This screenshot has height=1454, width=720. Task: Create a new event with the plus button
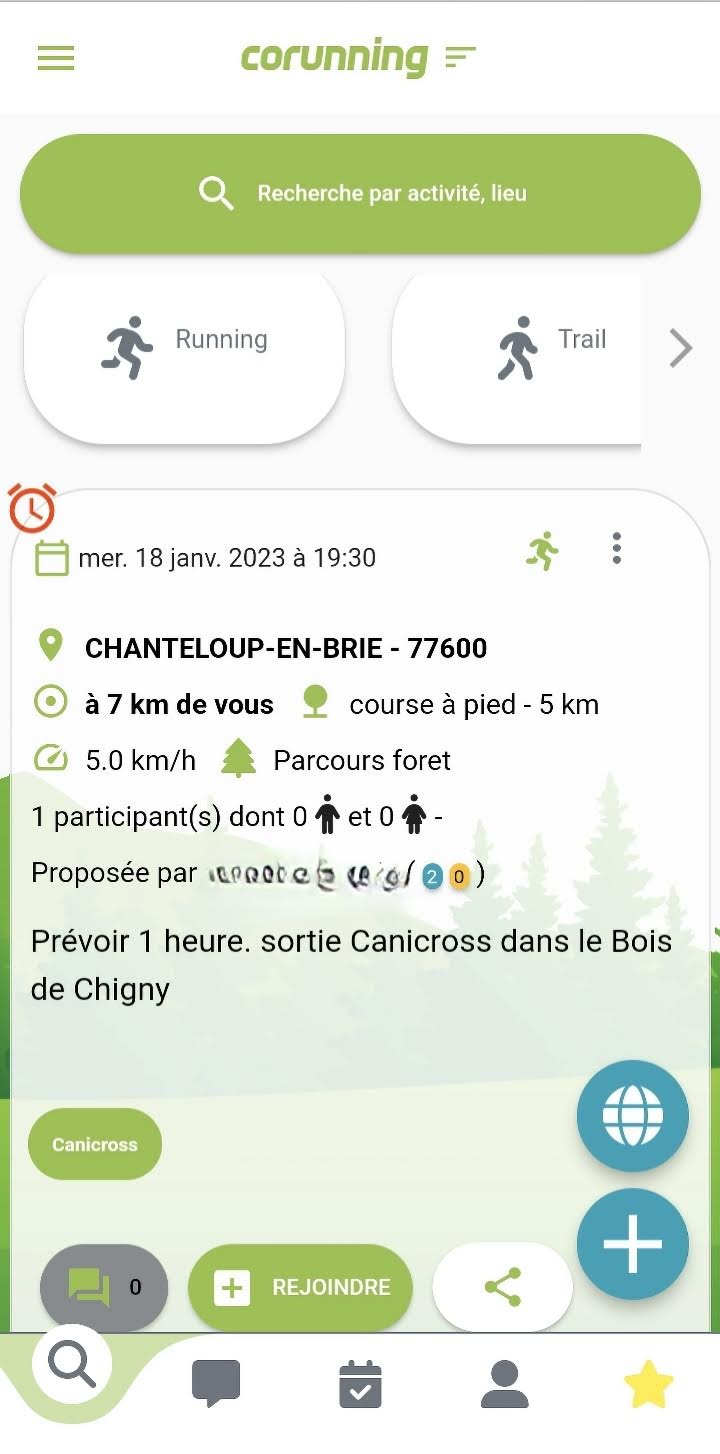[x=633, y=1244]
